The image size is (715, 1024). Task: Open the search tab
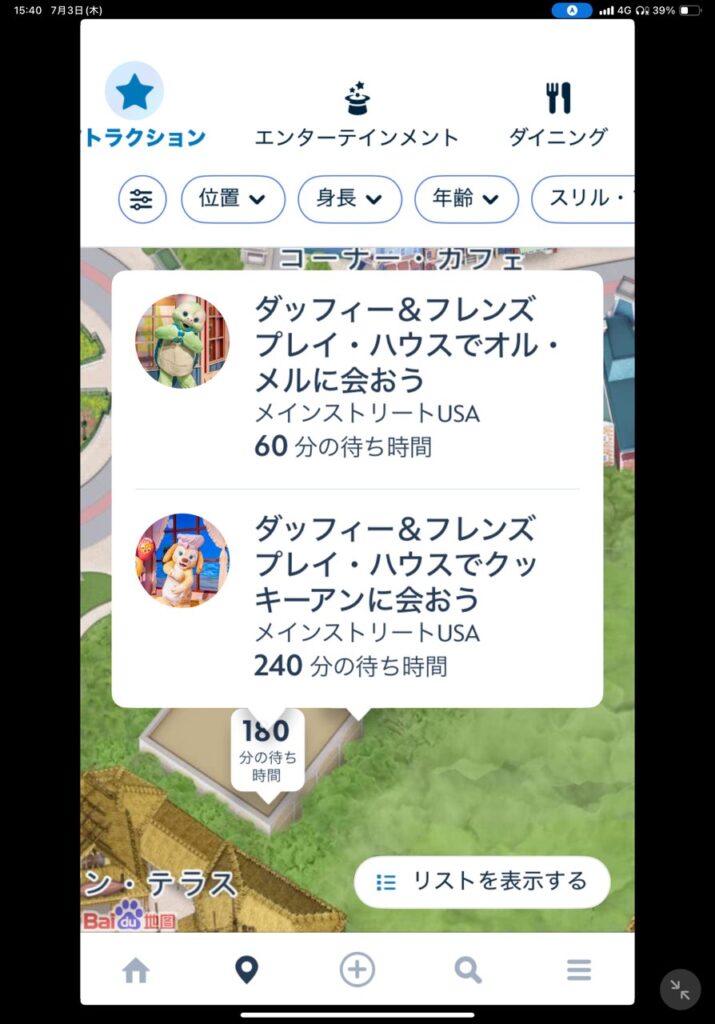click(468, 970)
